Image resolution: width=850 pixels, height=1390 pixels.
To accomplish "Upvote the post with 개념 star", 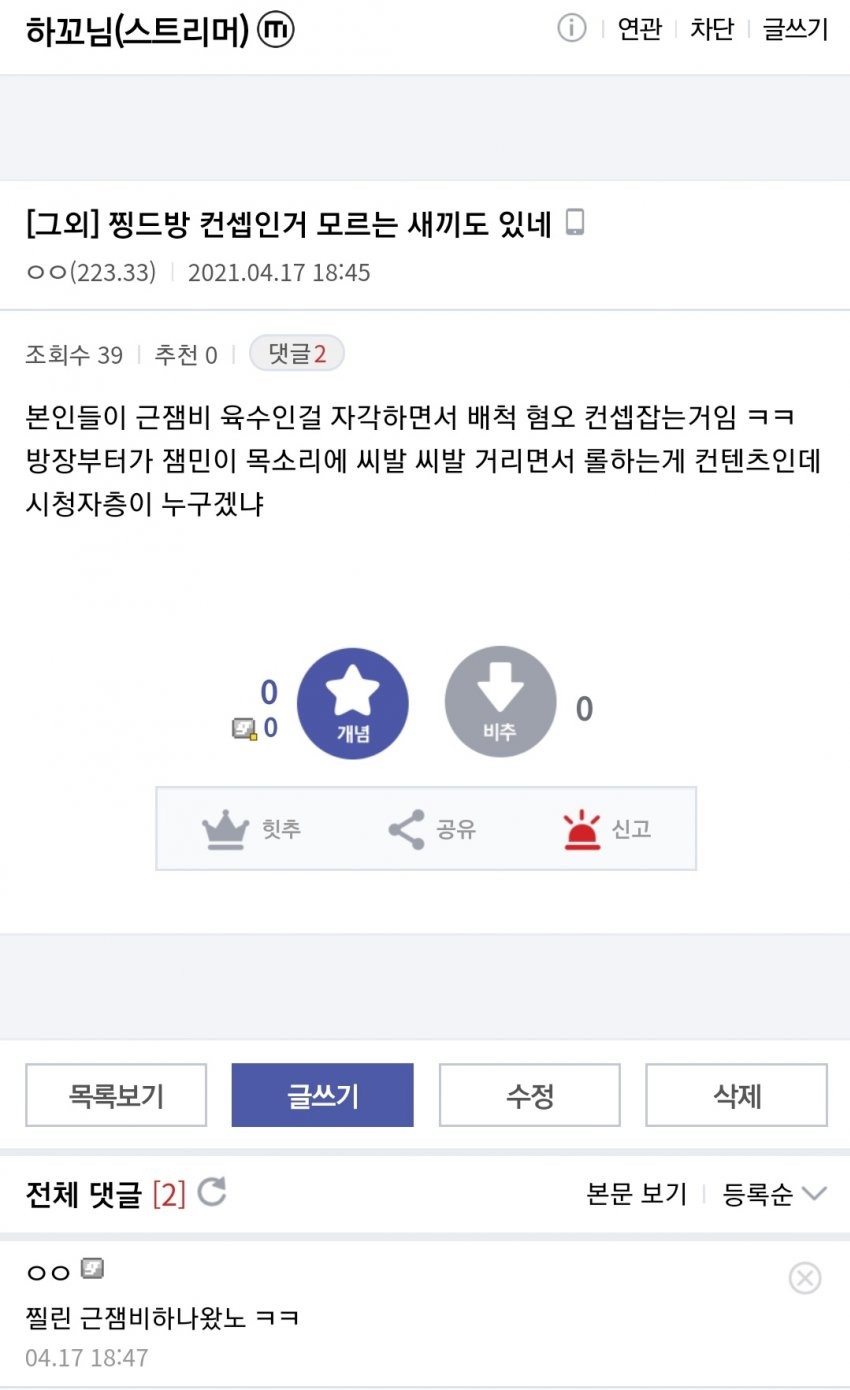I will (353, 703).
